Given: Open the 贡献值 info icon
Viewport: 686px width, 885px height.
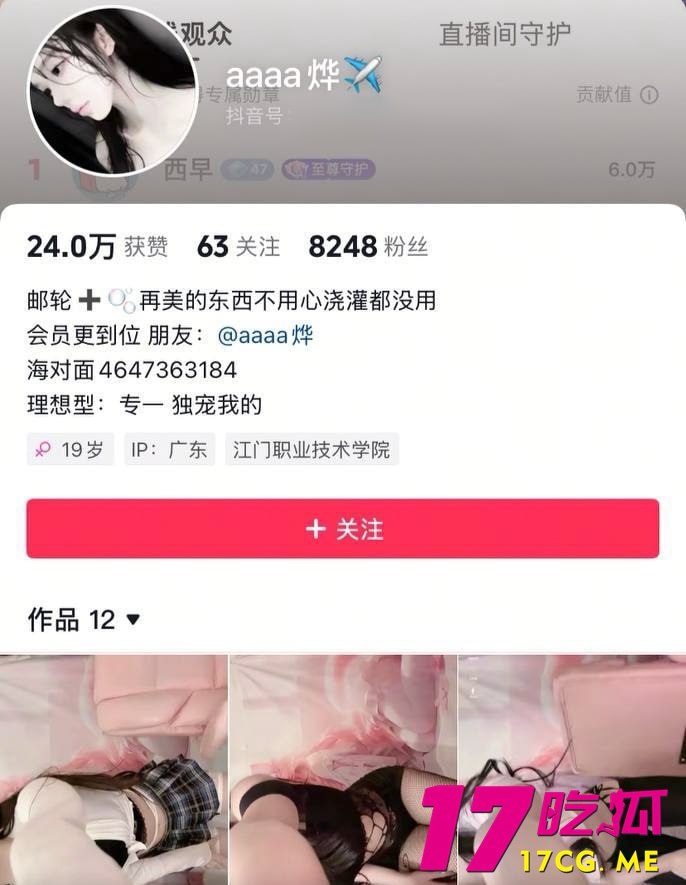Looking at the screenshot, I should tap(649, 95).
